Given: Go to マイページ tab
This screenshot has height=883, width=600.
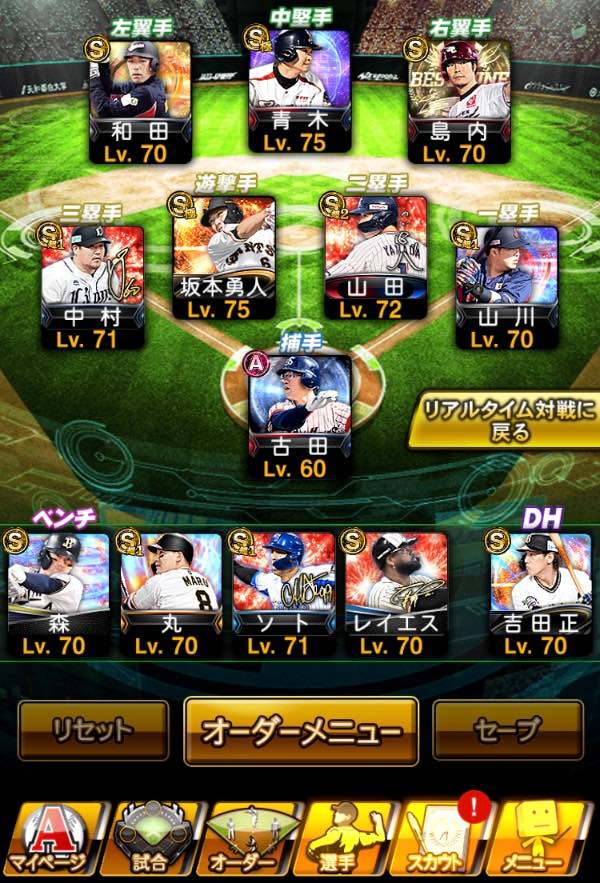Looking at the screenshot, I should (51, 840).
